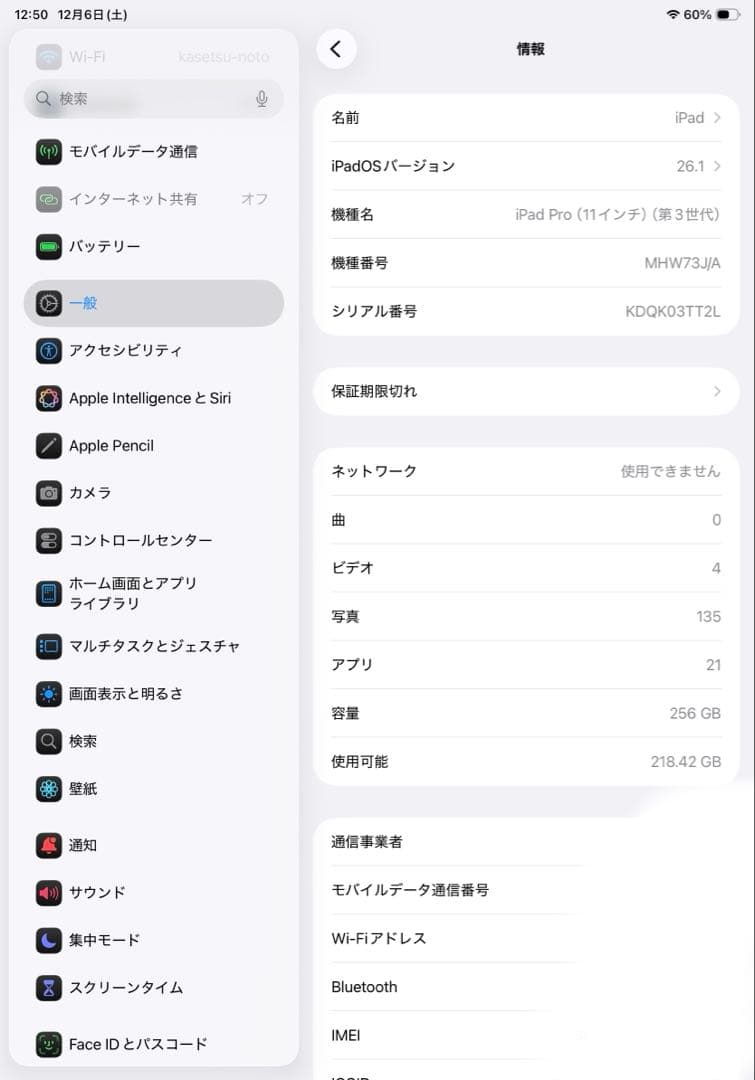Open 集中モード via the moon icon
This screenshot has width=755, height=1080.
tap(47, 940)
